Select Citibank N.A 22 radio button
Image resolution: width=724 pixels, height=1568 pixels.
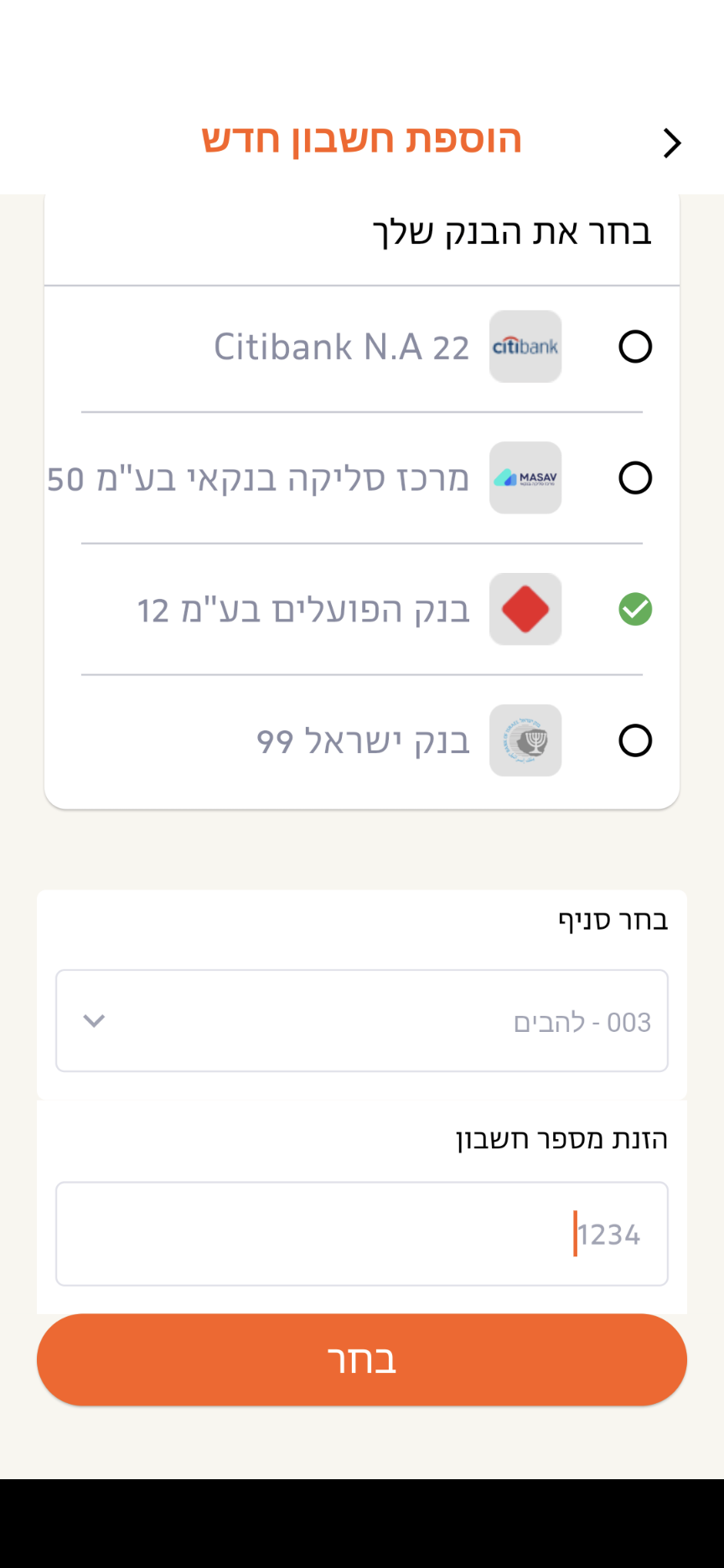(635, 347)
